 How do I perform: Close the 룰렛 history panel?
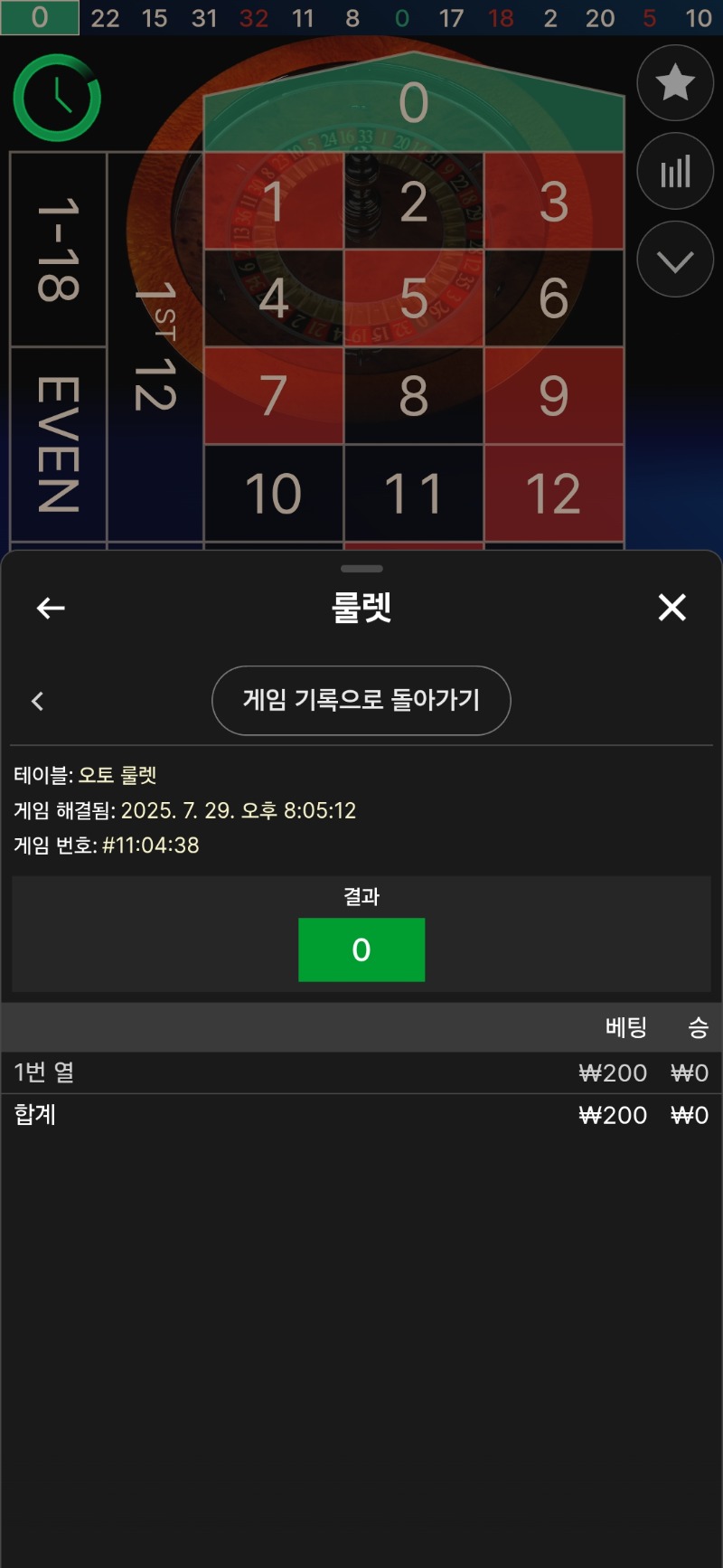pos(672,608)
